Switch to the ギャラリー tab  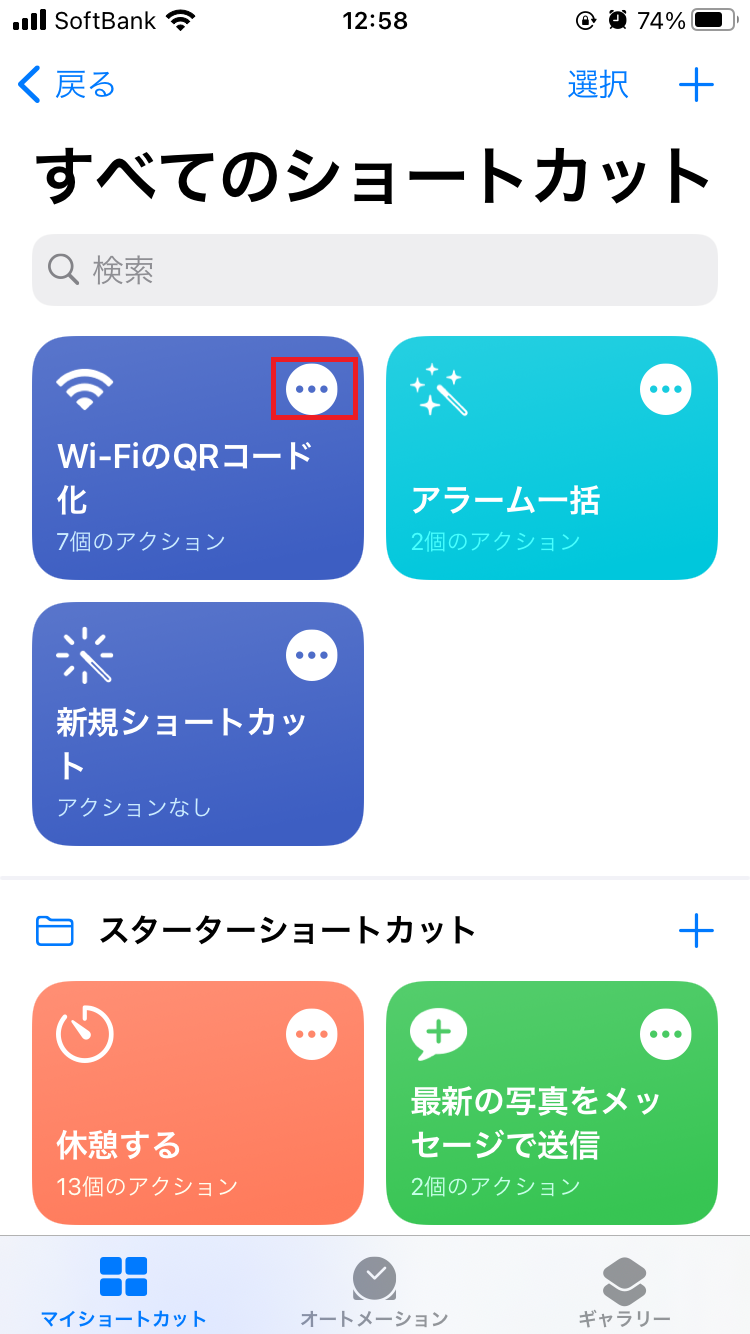click(625, 1290)
